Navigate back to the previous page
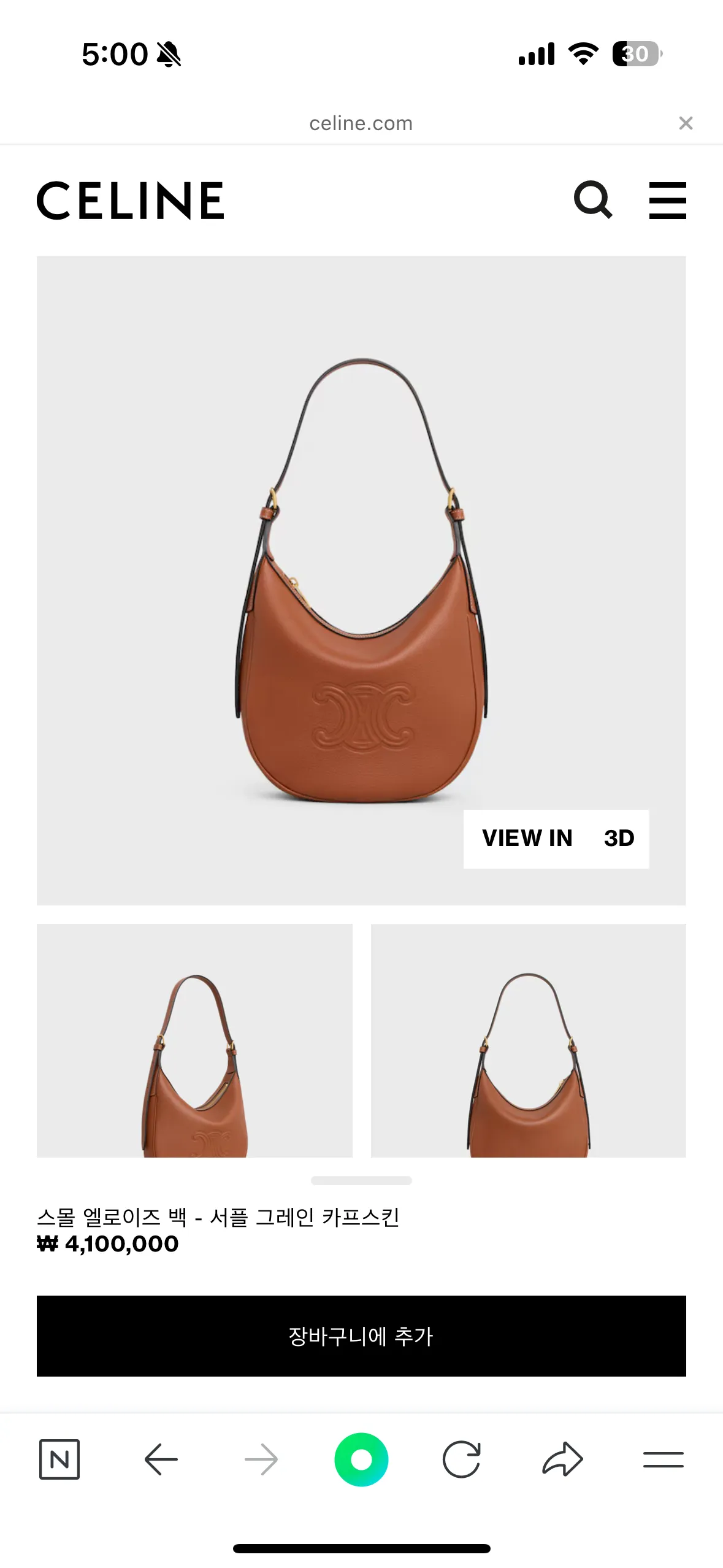This screenshot has height=1568, width=723. (161, 1459)
